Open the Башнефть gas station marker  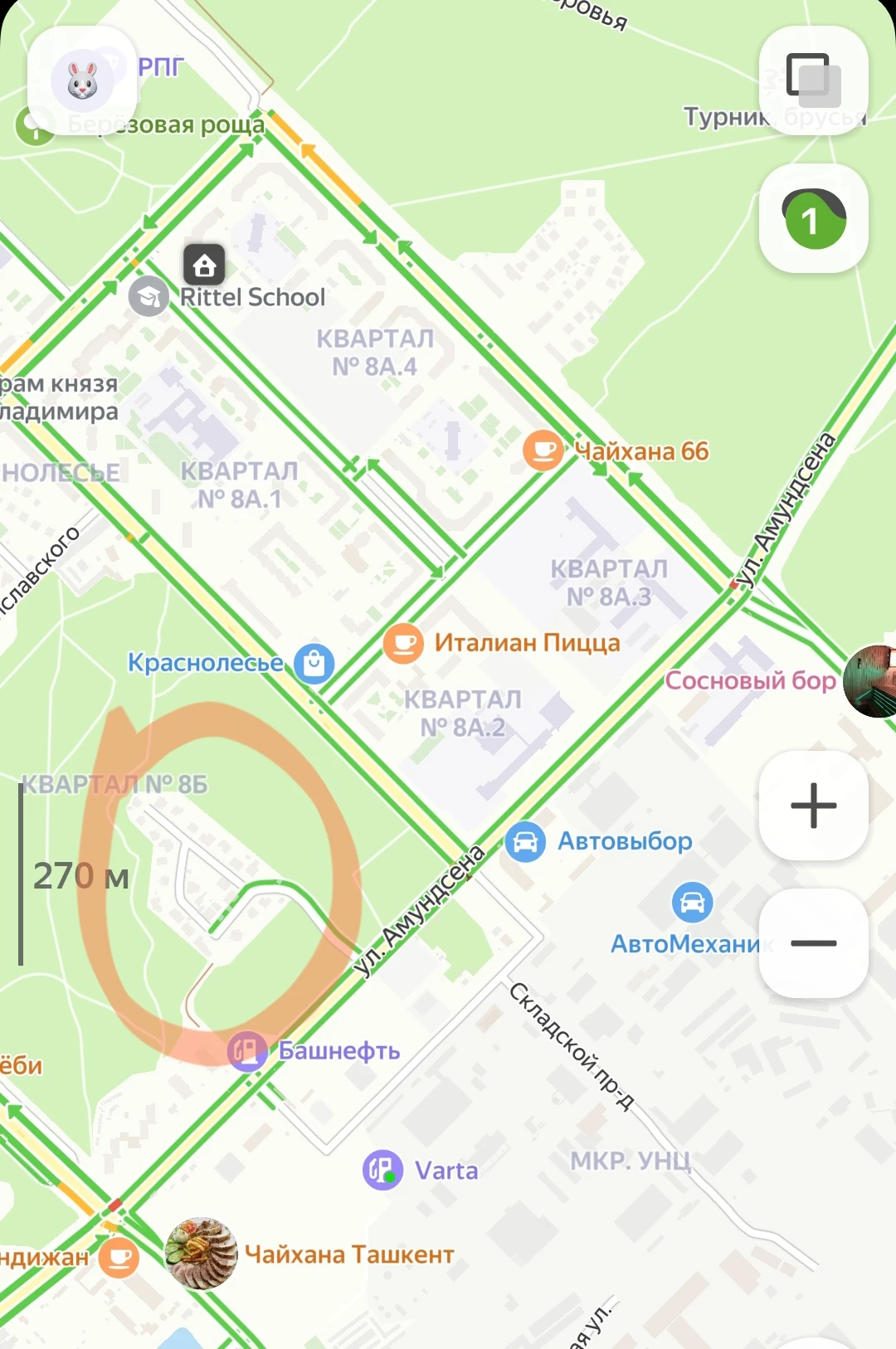247,1051
